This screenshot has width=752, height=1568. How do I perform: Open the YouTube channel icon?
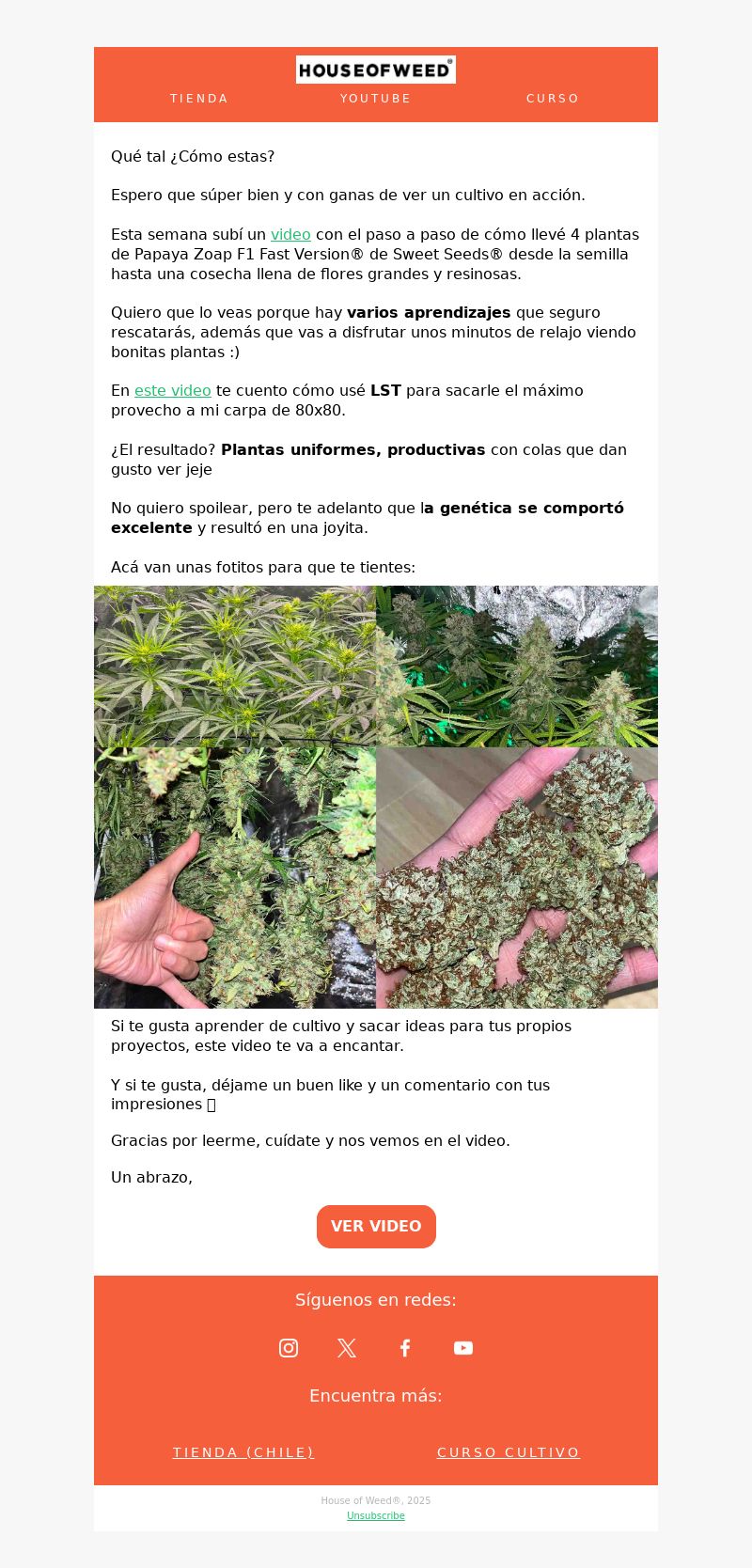click(463, 1348)
